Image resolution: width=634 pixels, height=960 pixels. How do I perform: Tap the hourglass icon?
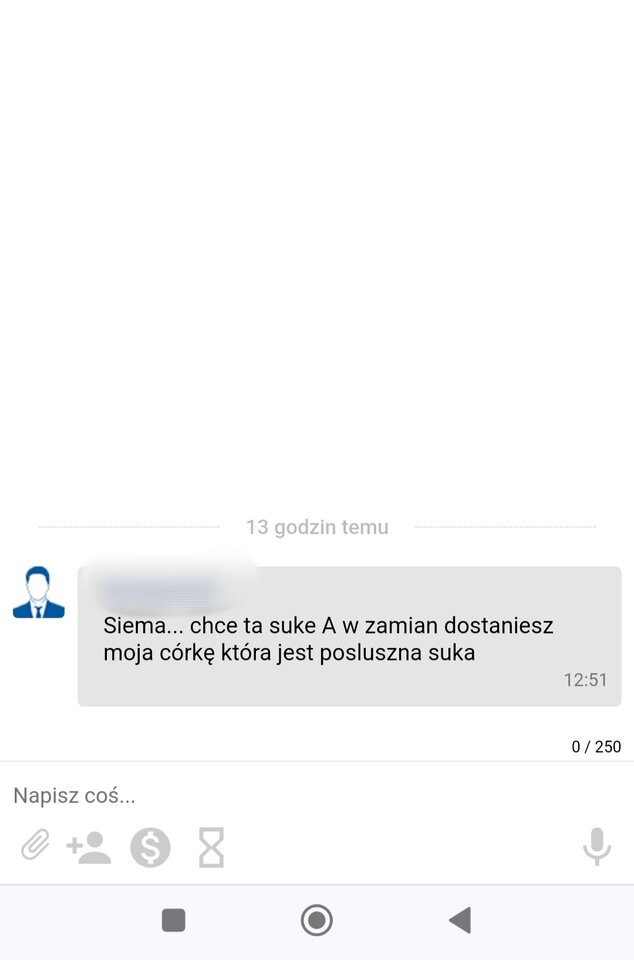pos(211,848)
